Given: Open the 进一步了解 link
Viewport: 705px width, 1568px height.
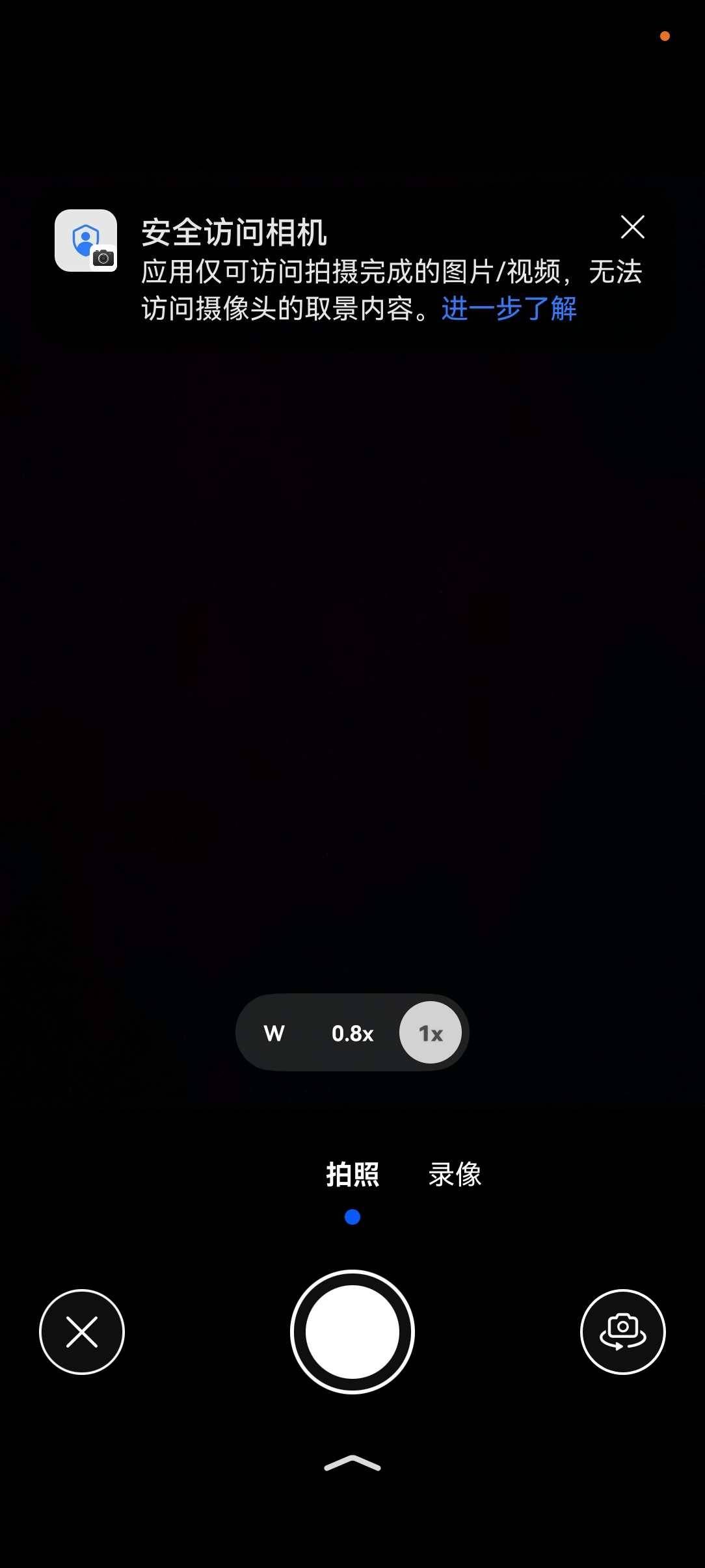Looking at the screenshot, I should (x=509, y=309).
